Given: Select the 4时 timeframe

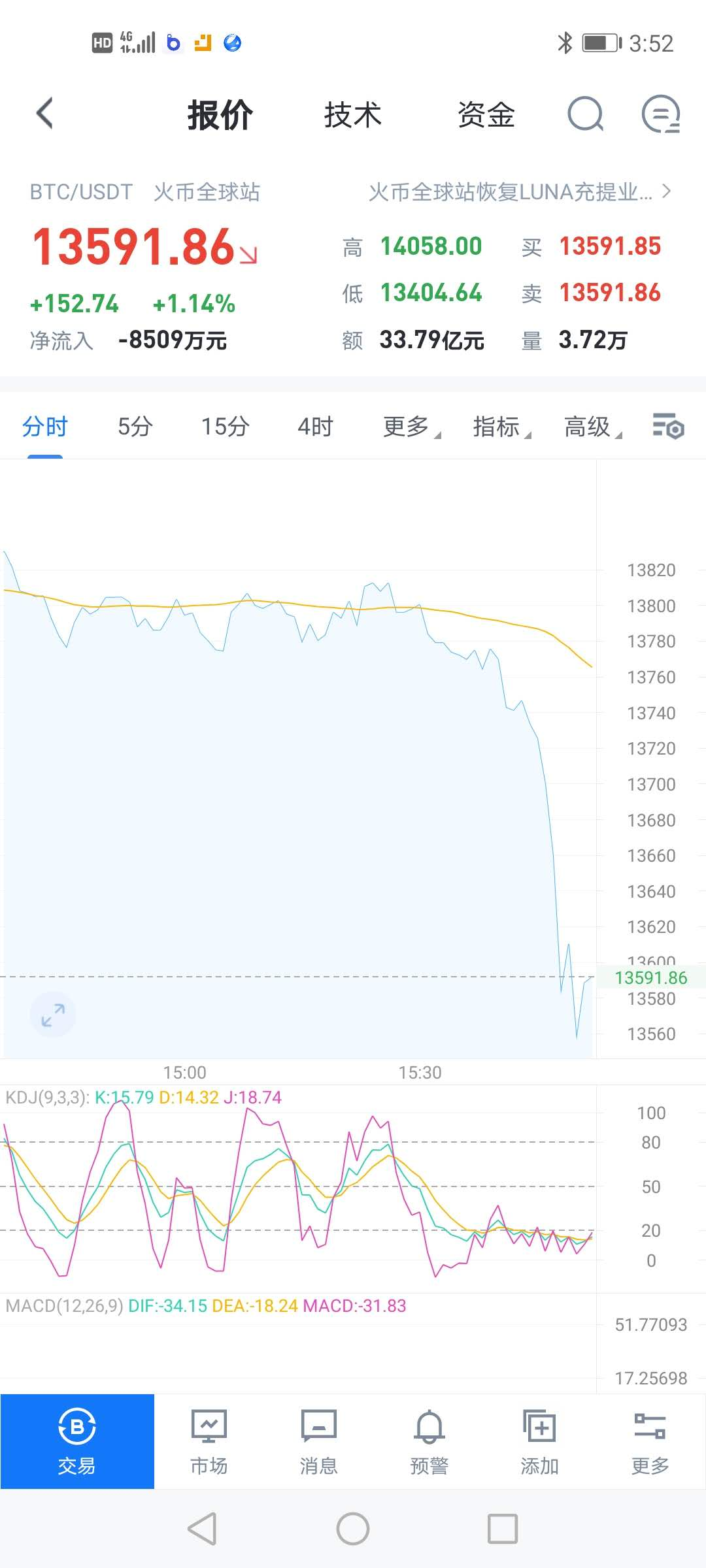Looking at the screenshot, I should point(316,426).
